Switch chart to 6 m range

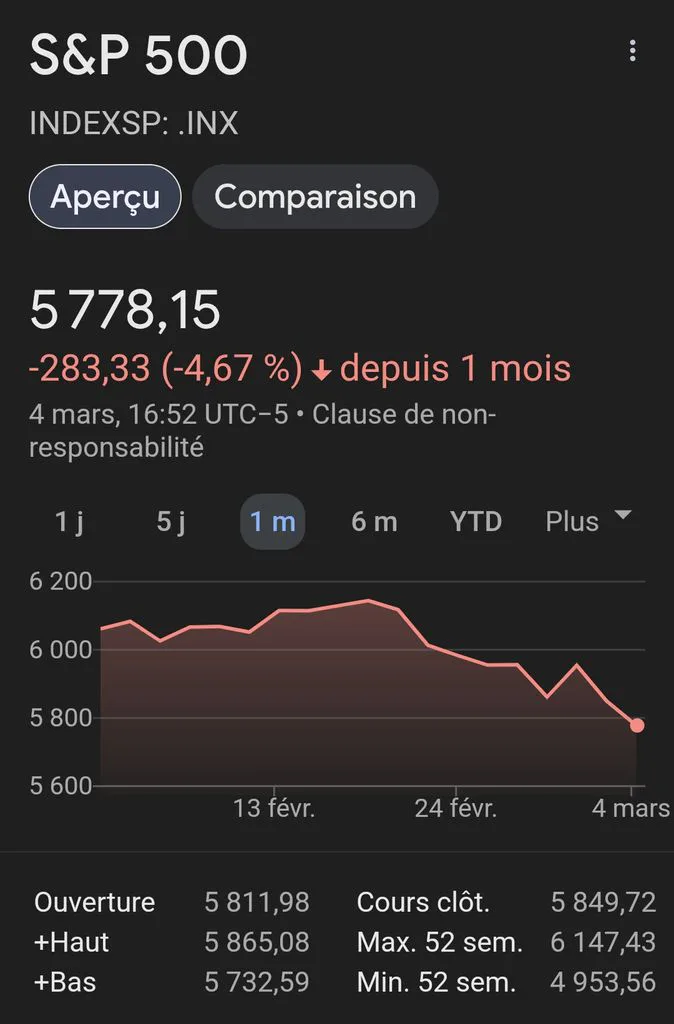(x=374, y=522)
